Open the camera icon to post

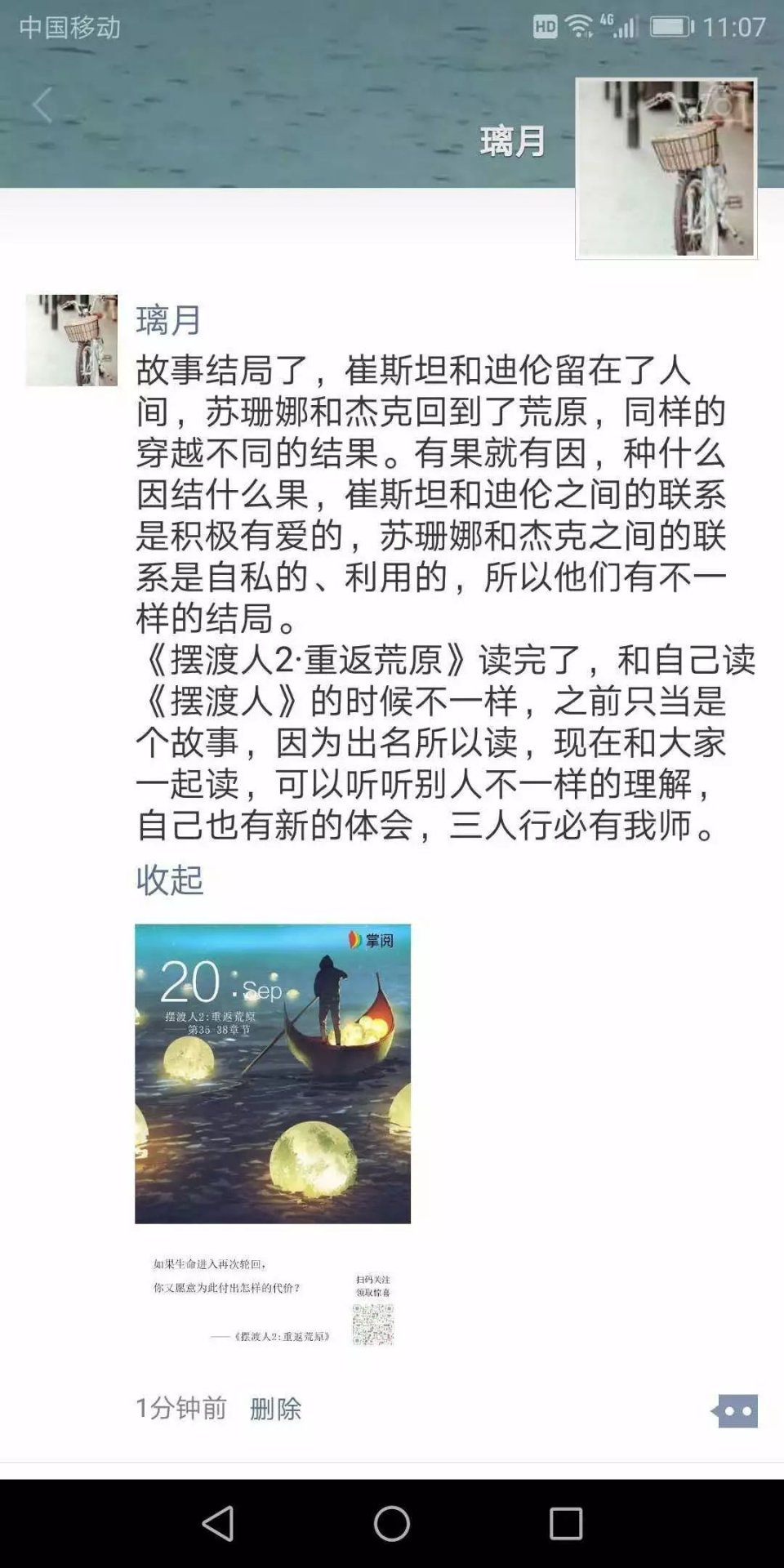click(x=722, y=104)
